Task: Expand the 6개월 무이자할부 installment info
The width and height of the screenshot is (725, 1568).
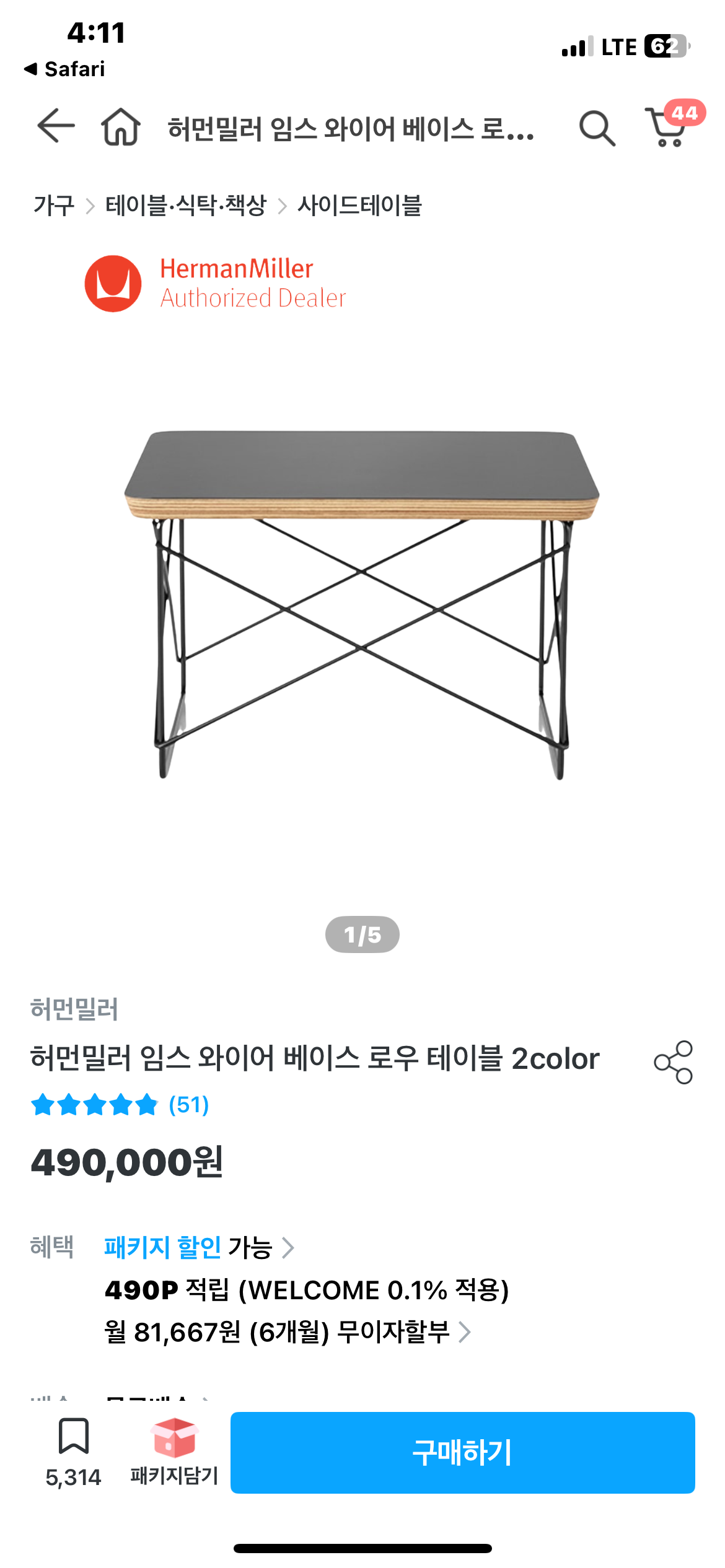Action: click(x=288, y=1331)
